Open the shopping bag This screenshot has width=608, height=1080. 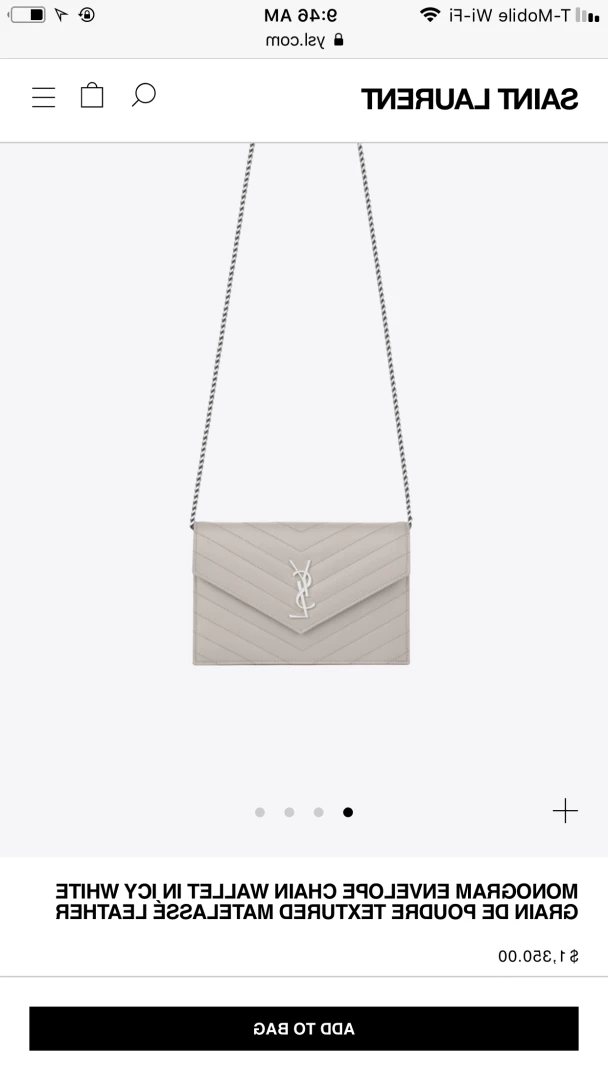(92, 96)
